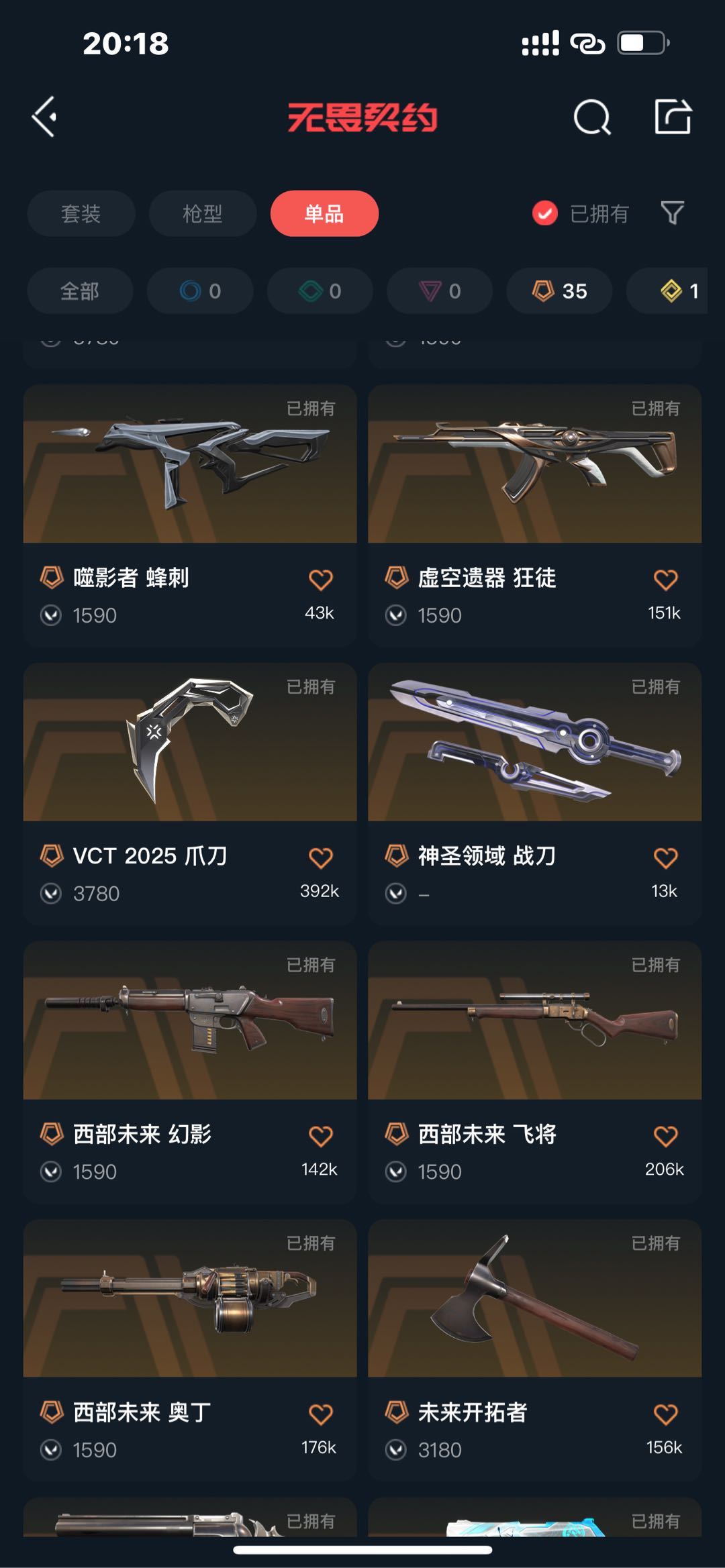Open the VCT 2025 爪刀 card
This screenshot has width=725, height=1568.
190,743
